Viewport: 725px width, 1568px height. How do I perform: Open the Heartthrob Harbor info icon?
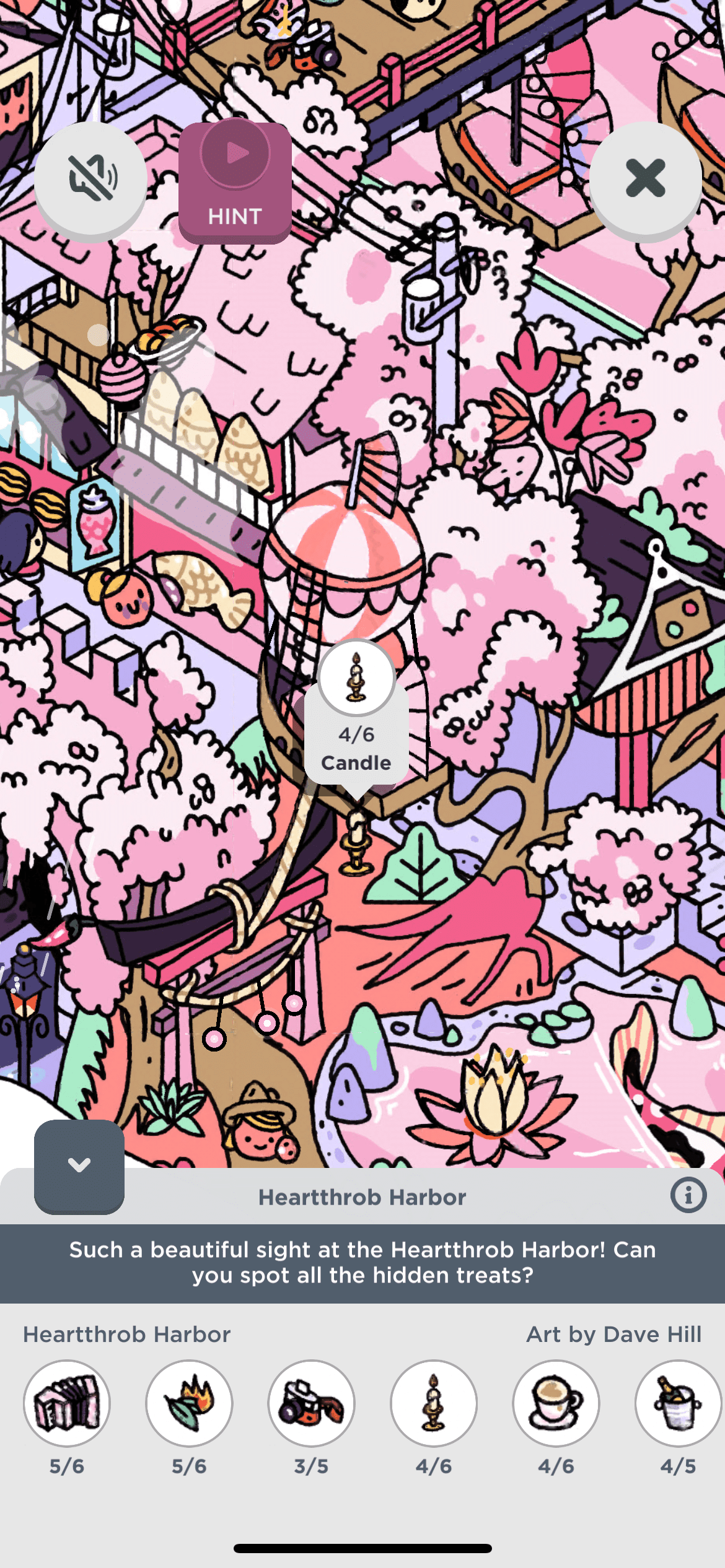pos(688,1195)
